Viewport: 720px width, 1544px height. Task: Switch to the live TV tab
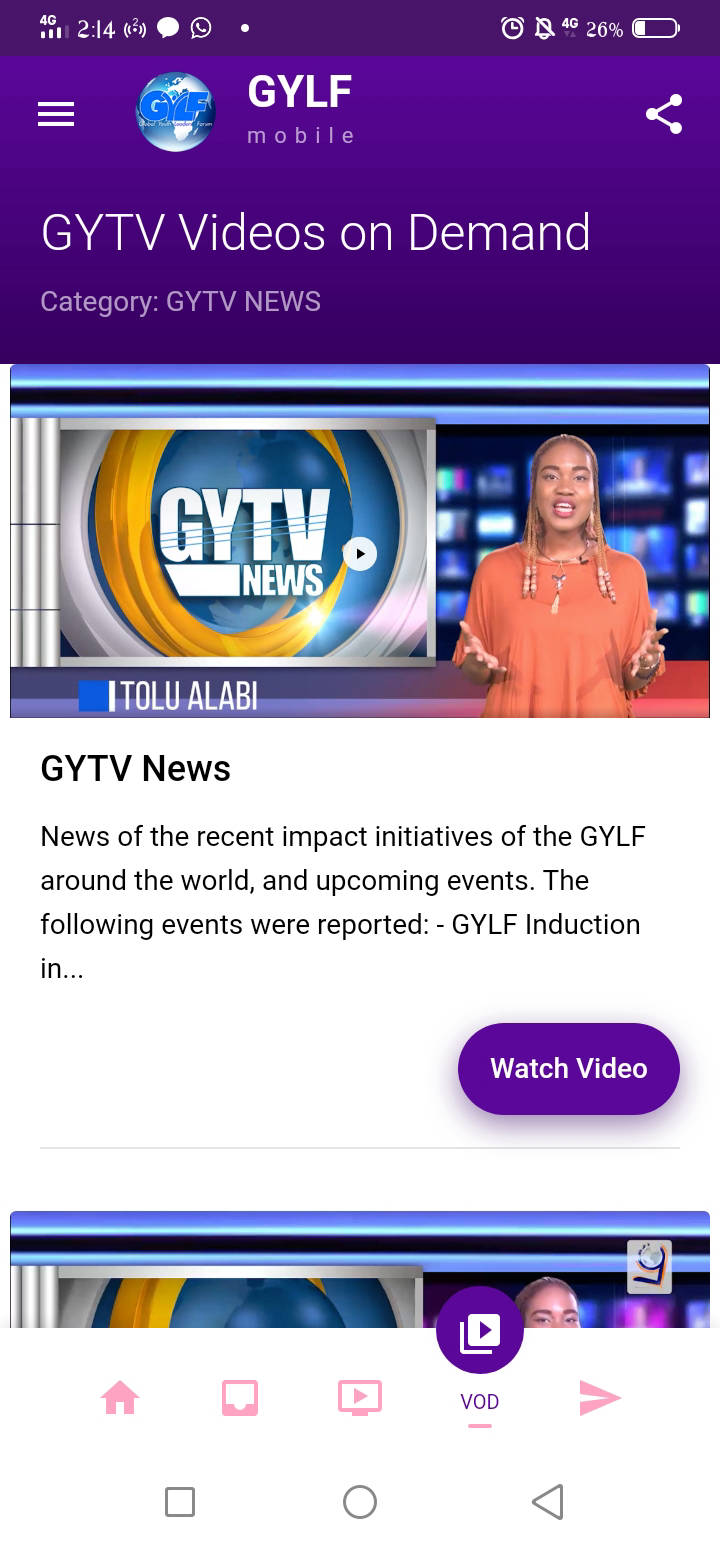pyautogui.click(x=360, y=1397)
